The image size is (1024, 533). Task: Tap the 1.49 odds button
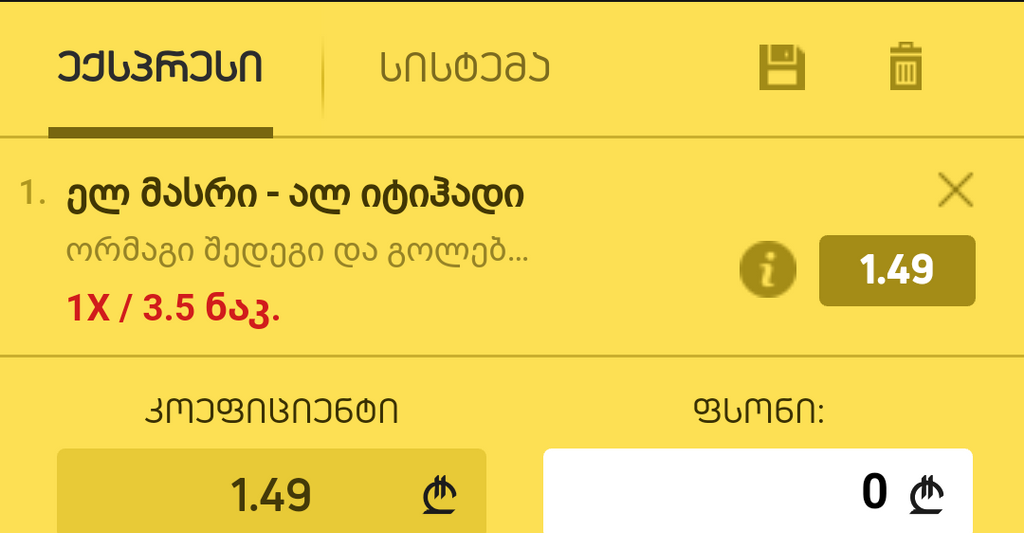click(x=896, y=270)
